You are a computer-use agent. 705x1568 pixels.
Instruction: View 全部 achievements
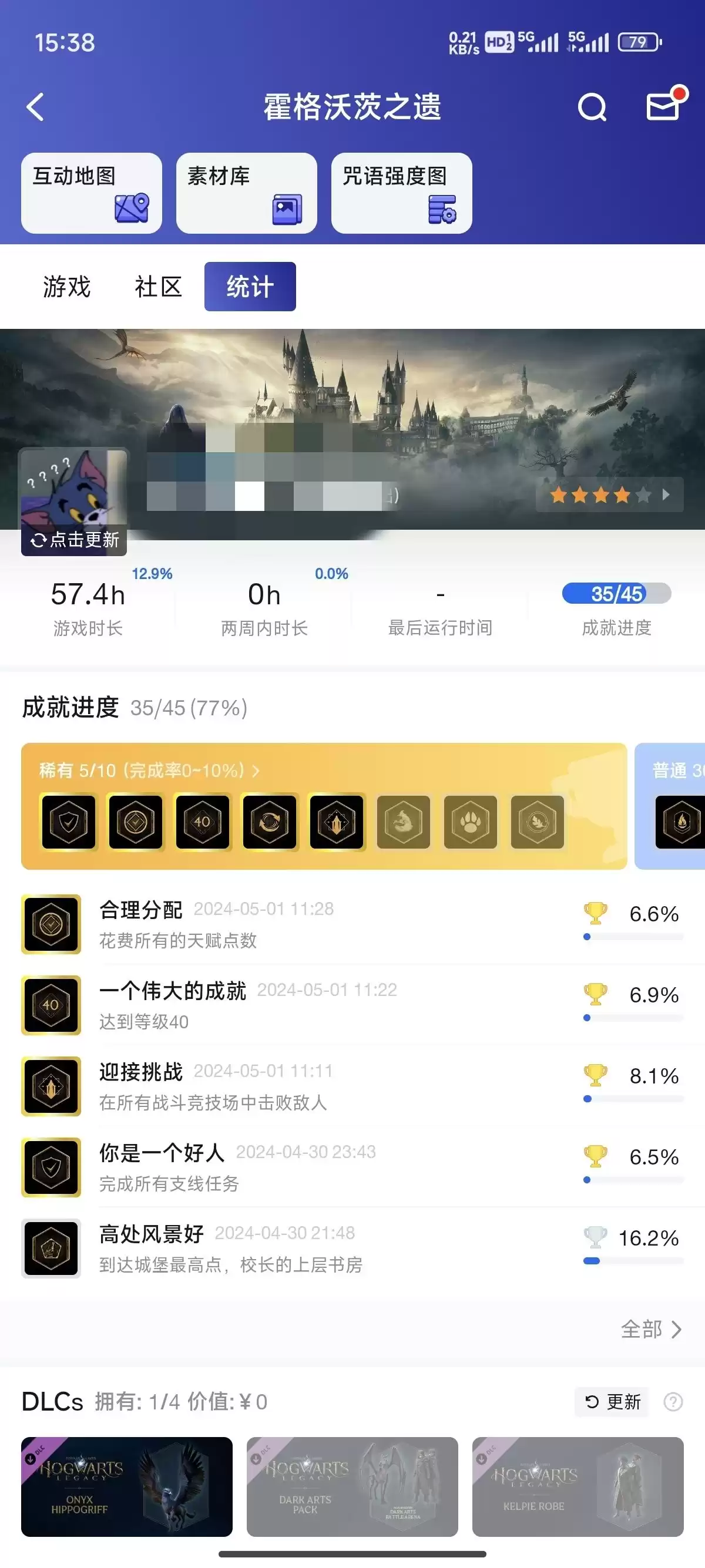click(650, 1330)
